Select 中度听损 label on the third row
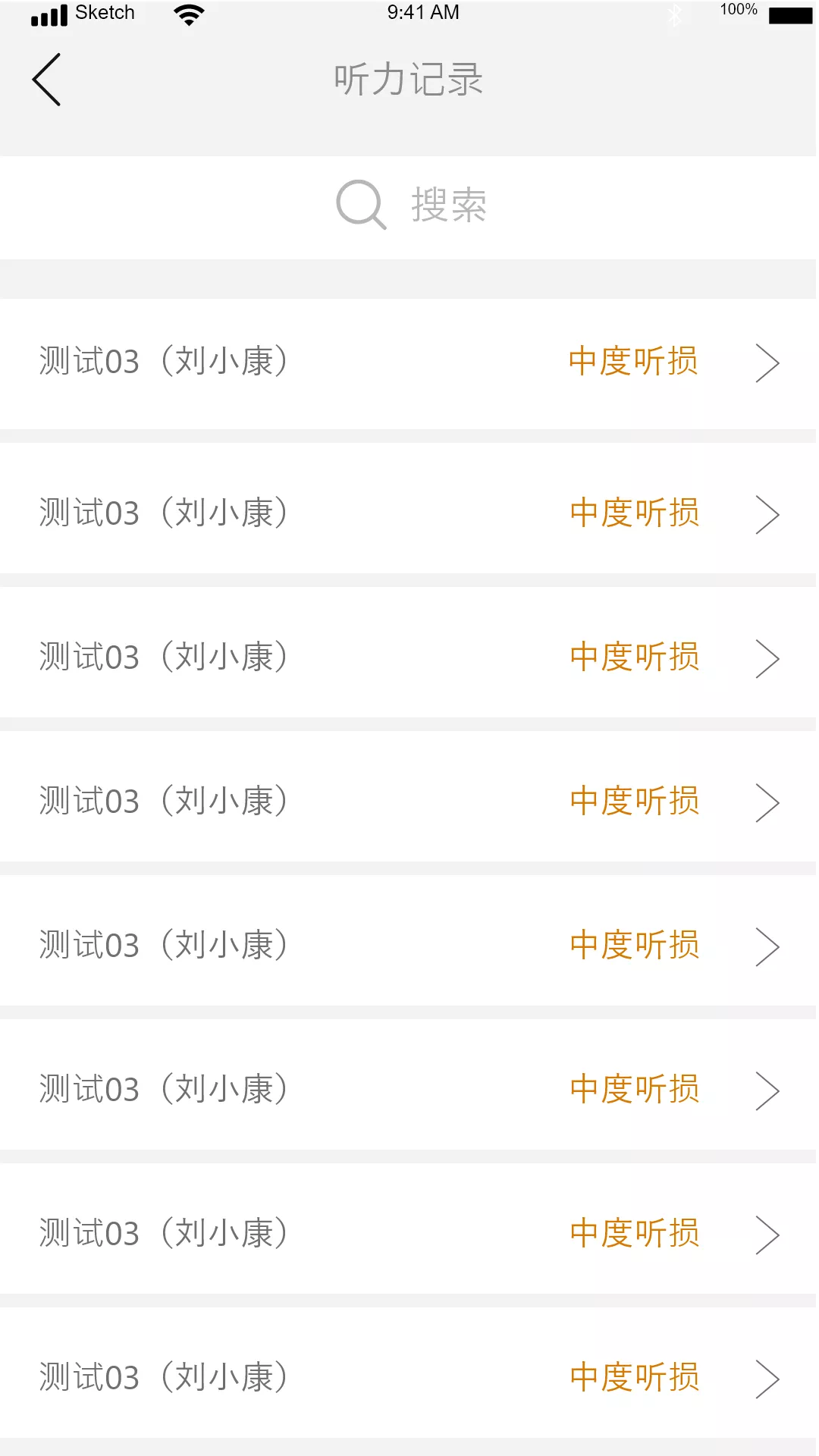Screen dimensions: 819x1456 pyautogui.click(x=634, y=657)
